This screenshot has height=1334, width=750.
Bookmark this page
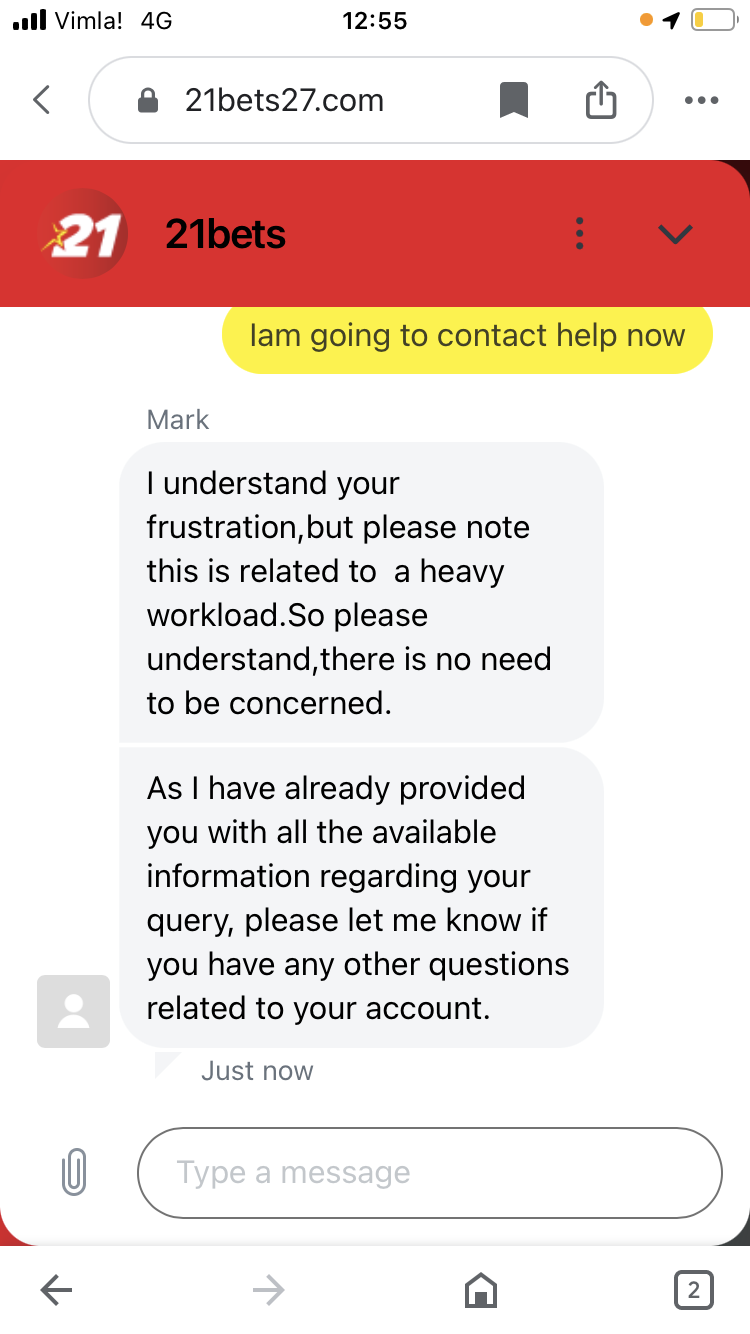tap(514, 100)
